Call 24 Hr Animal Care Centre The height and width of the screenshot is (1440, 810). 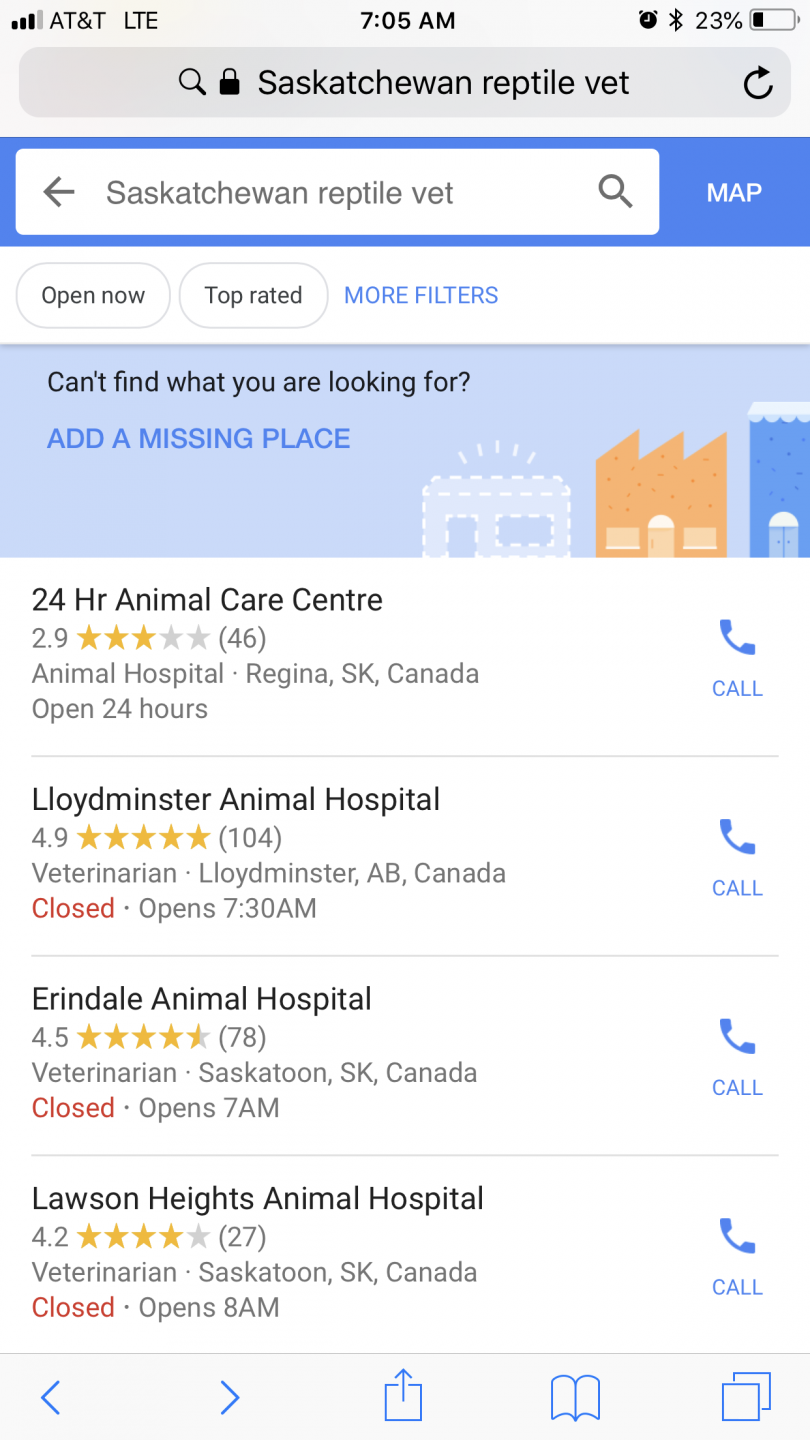(737, 656)
